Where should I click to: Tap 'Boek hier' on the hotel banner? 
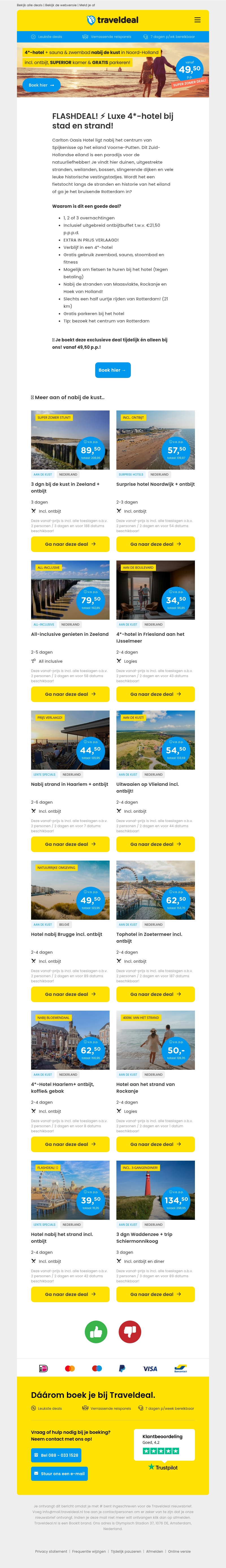[41, 85]
